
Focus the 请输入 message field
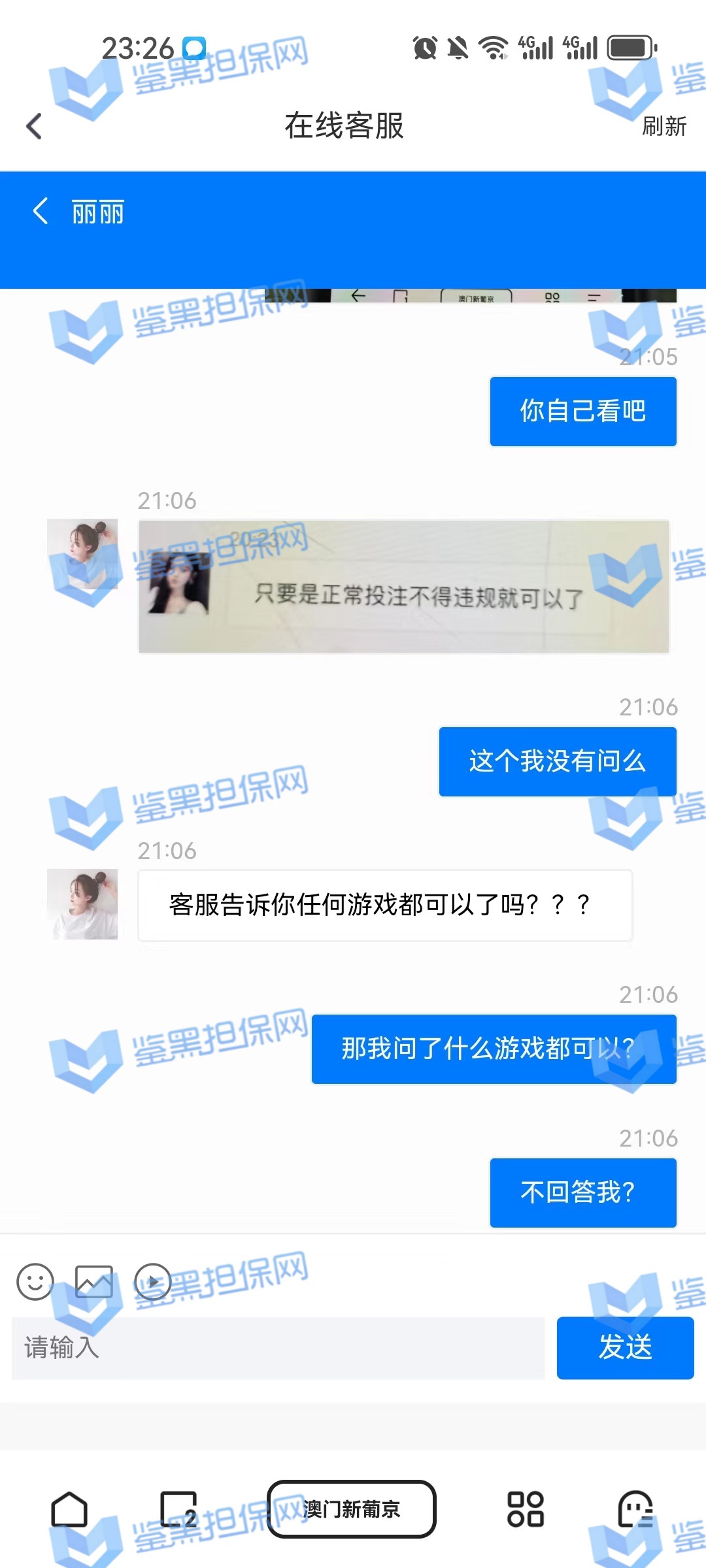click(x=278, y=1348)
